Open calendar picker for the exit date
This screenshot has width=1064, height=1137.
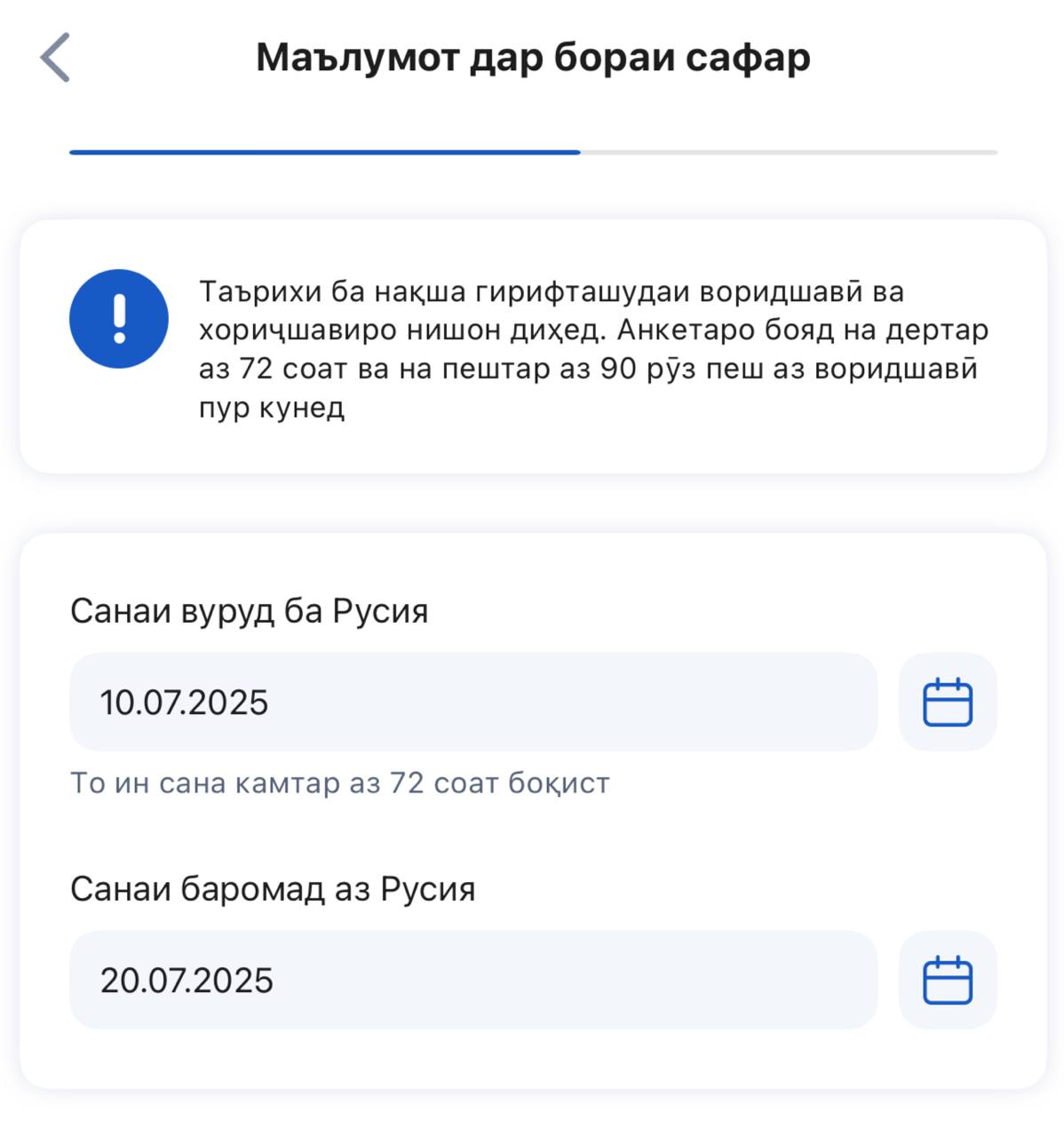tap(947, 980)
